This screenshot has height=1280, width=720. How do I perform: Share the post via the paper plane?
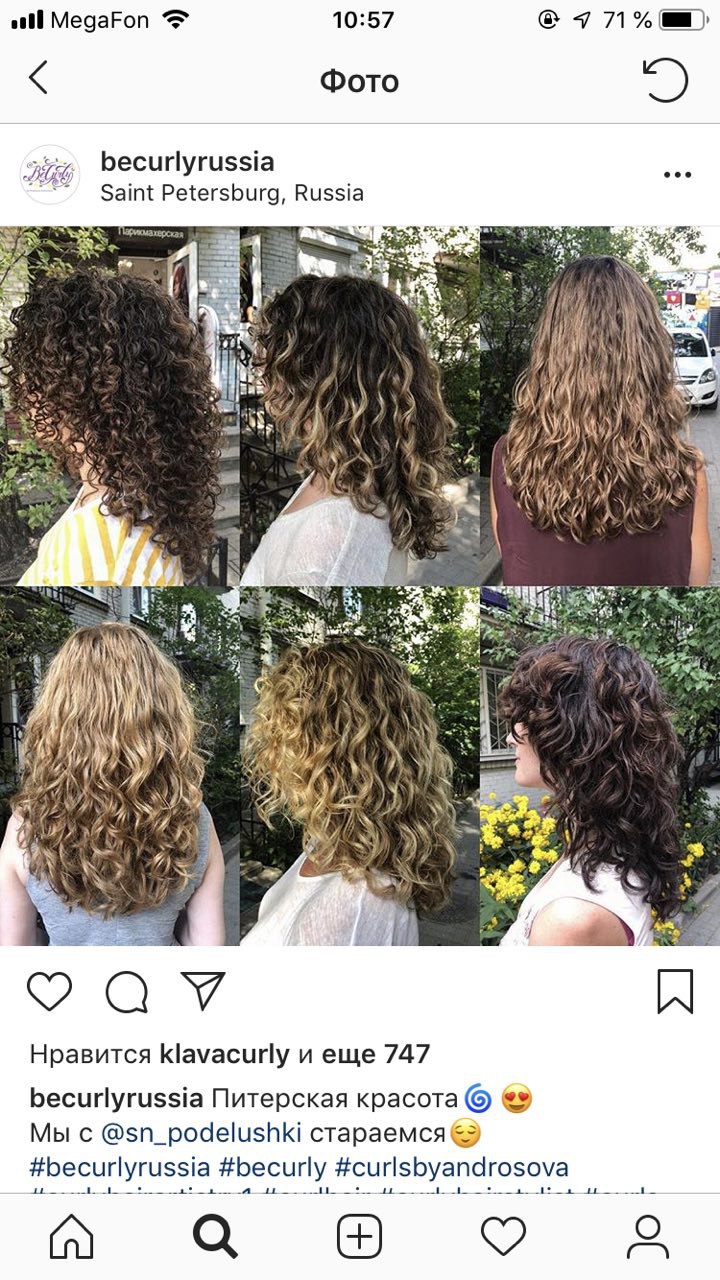coord(203,990)
